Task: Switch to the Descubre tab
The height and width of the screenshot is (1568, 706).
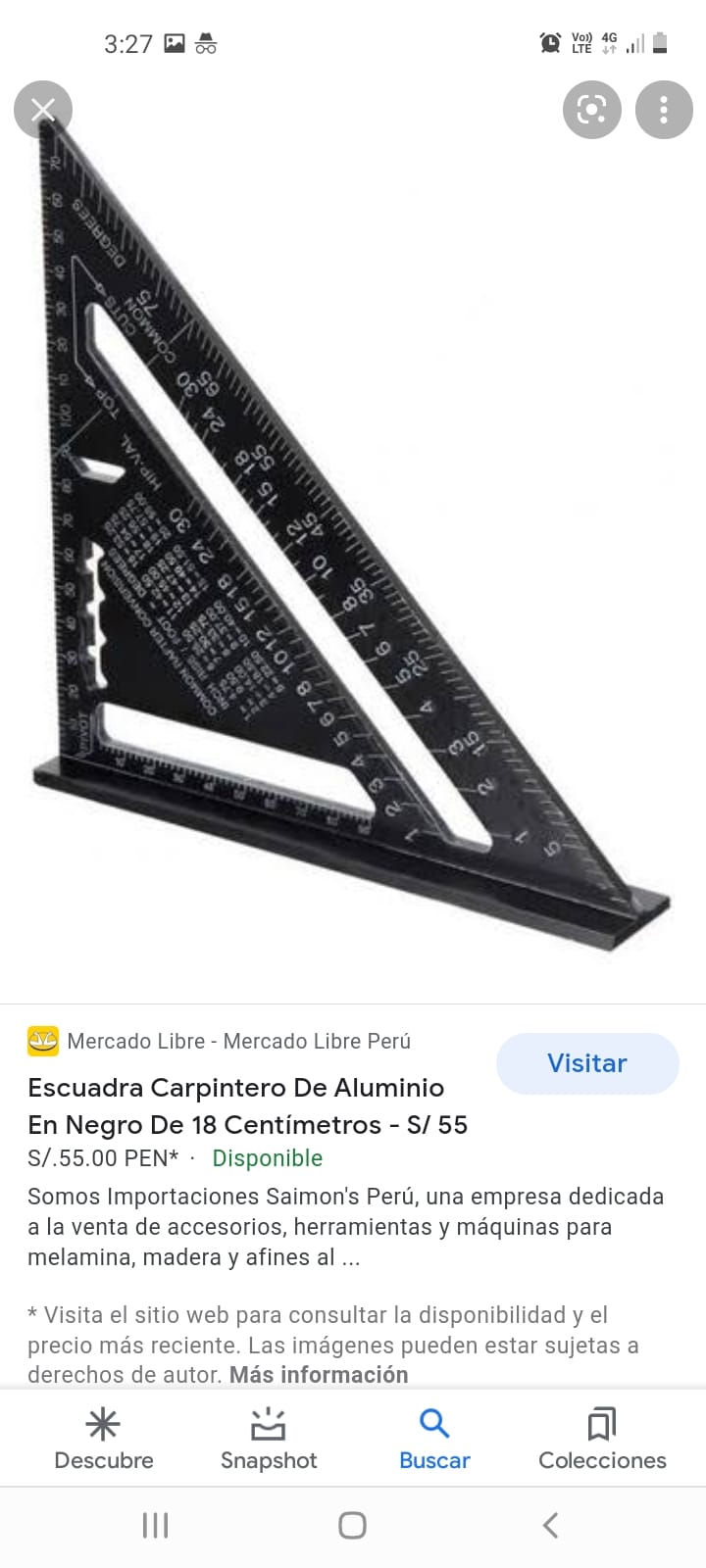Action: click(x=104, y=1439)
